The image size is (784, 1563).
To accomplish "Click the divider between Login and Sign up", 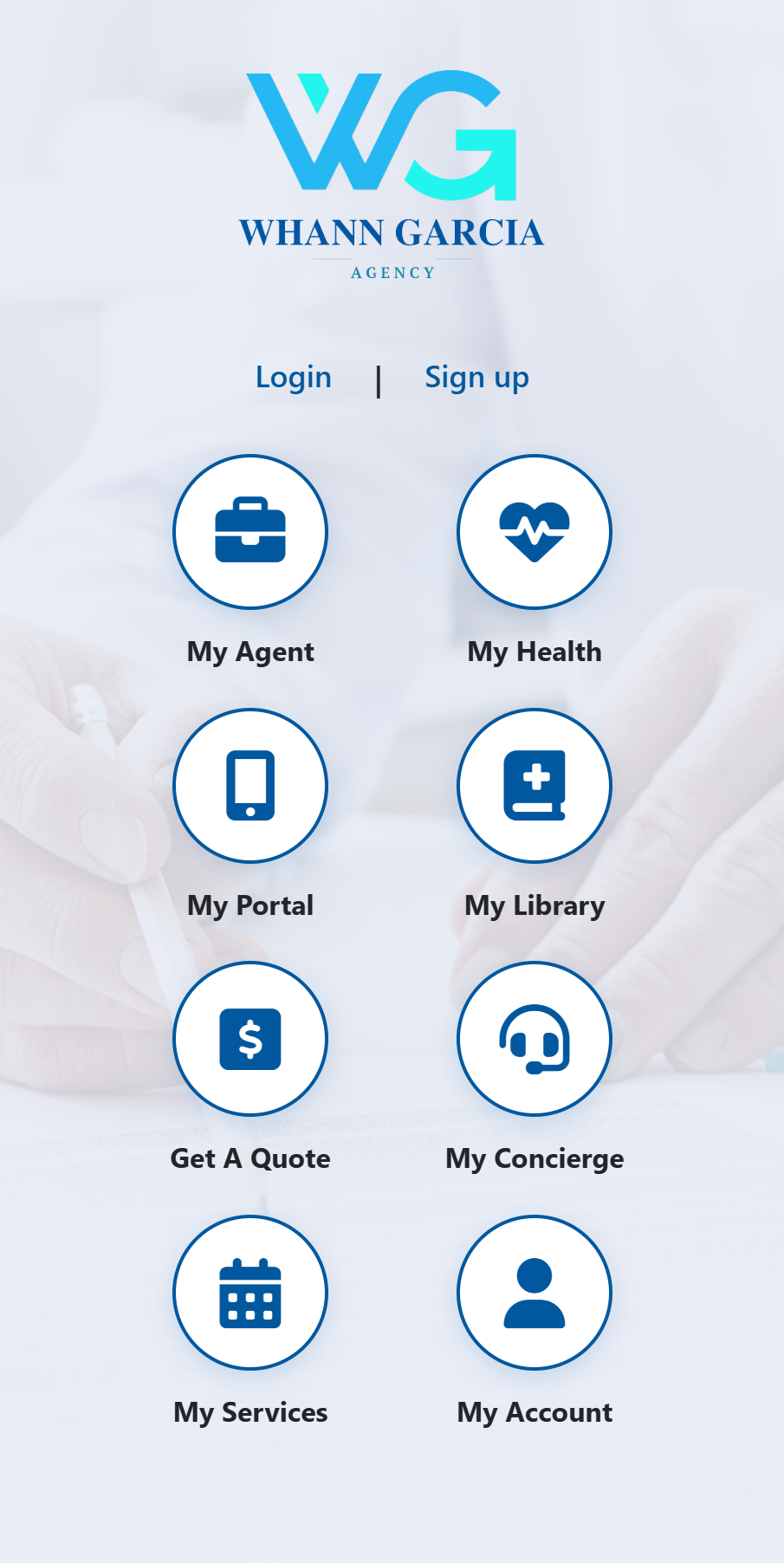I will tap(379, 377).
